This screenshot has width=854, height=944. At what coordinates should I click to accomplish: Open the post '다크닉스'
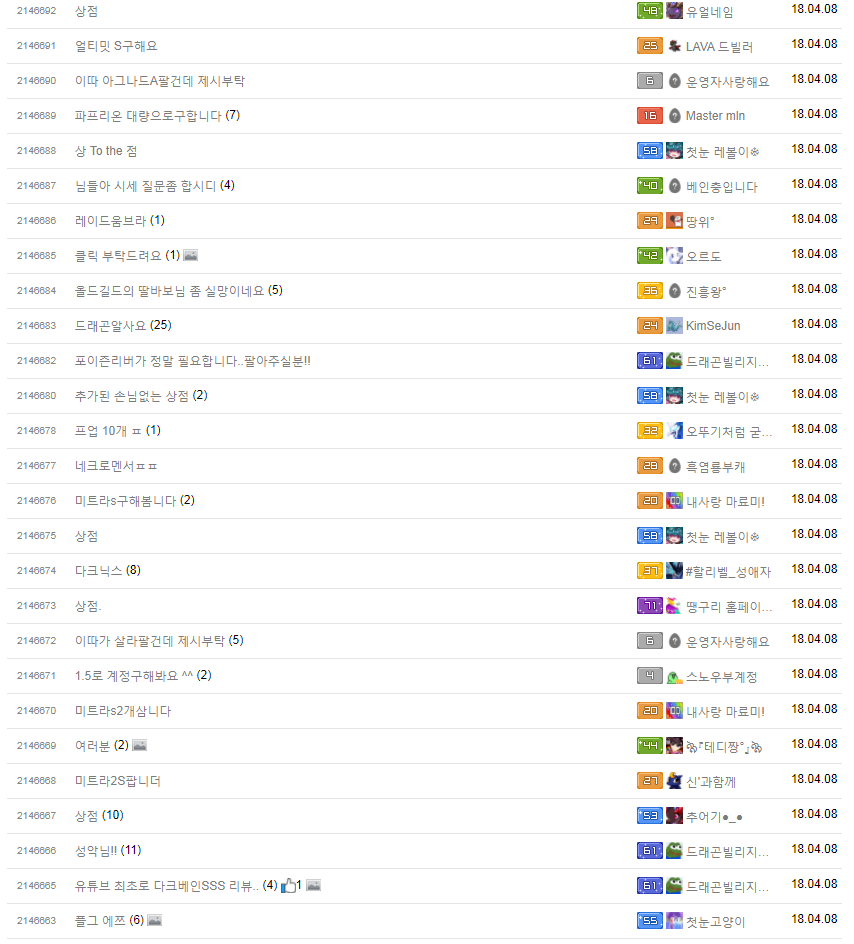point(98,571)
